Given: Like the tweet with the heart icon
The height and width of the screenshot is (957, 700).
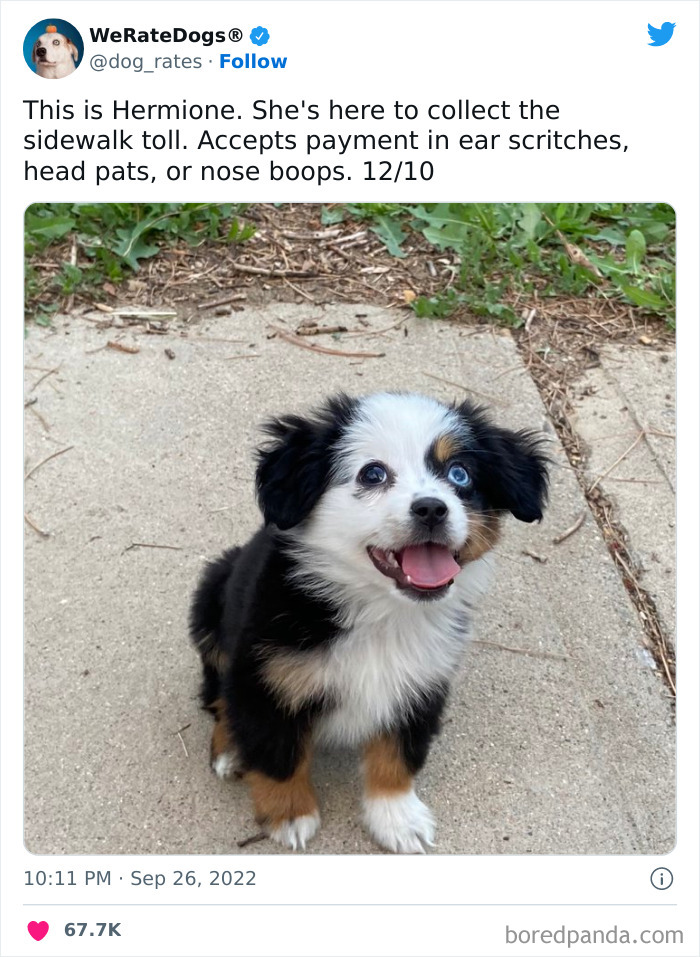Looking at the screenshot, I should [38, 930].
